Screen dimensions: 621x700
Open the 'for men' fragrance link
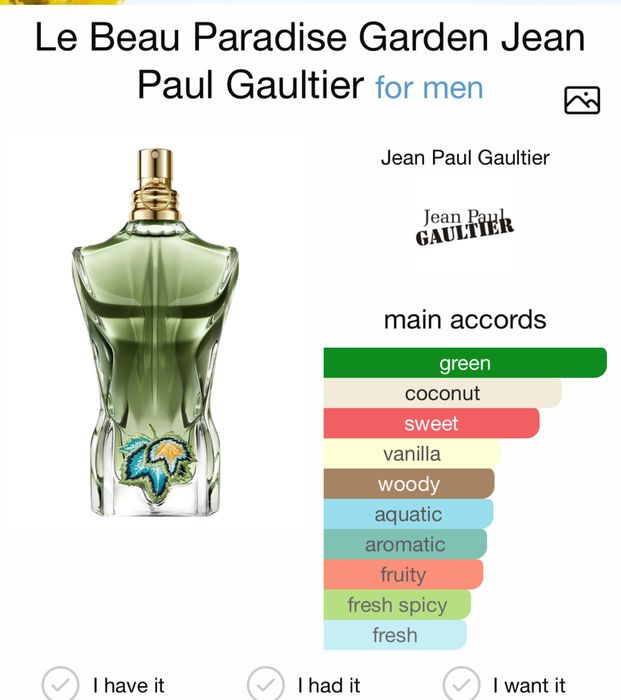point(429,87)
